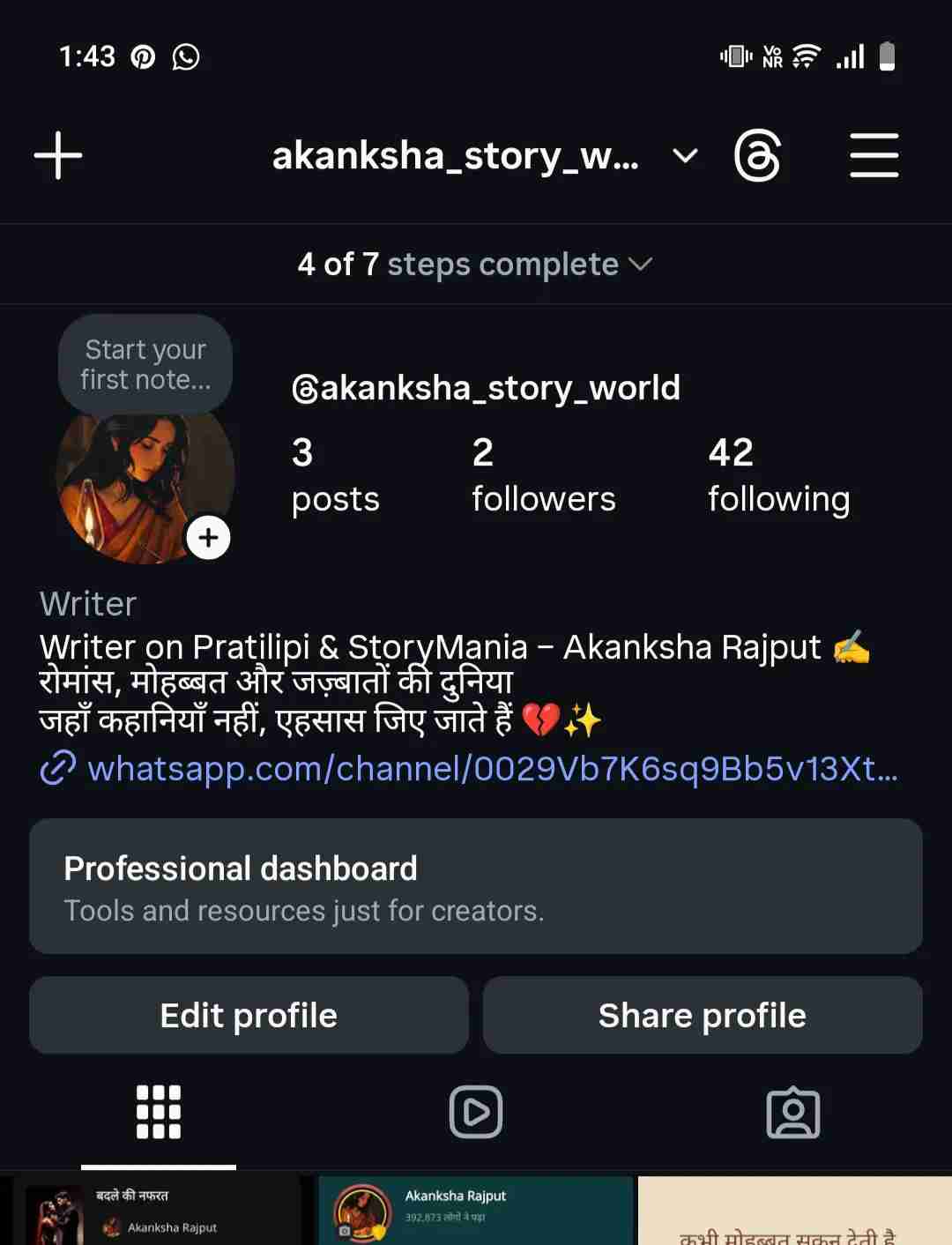Open the account switcher dropdown
This screenshot has height=1245, width=952.
[684, 156]
